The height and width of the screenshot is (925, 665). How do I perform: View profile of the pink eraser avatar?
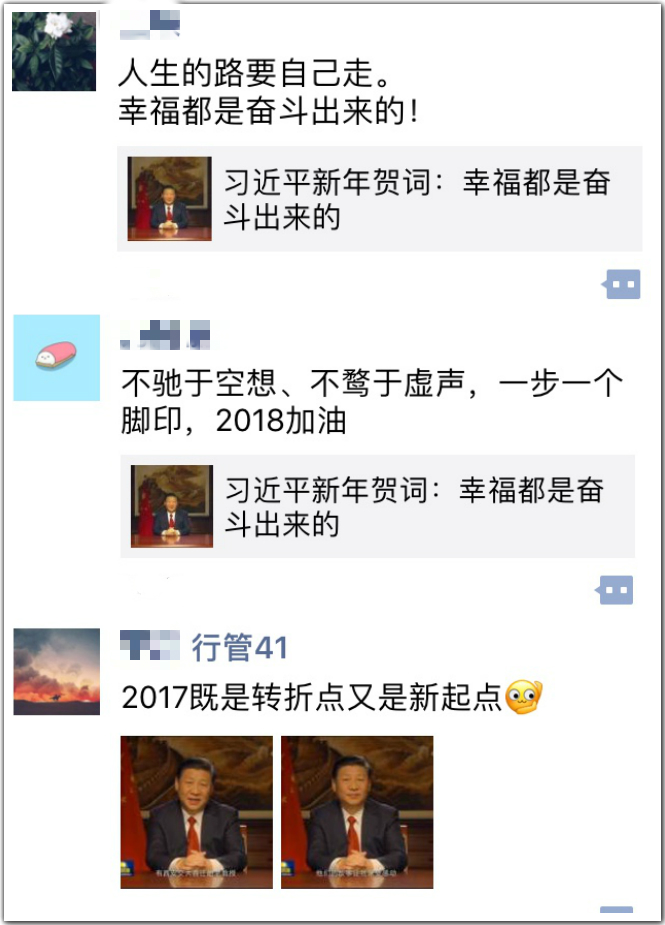57,357
